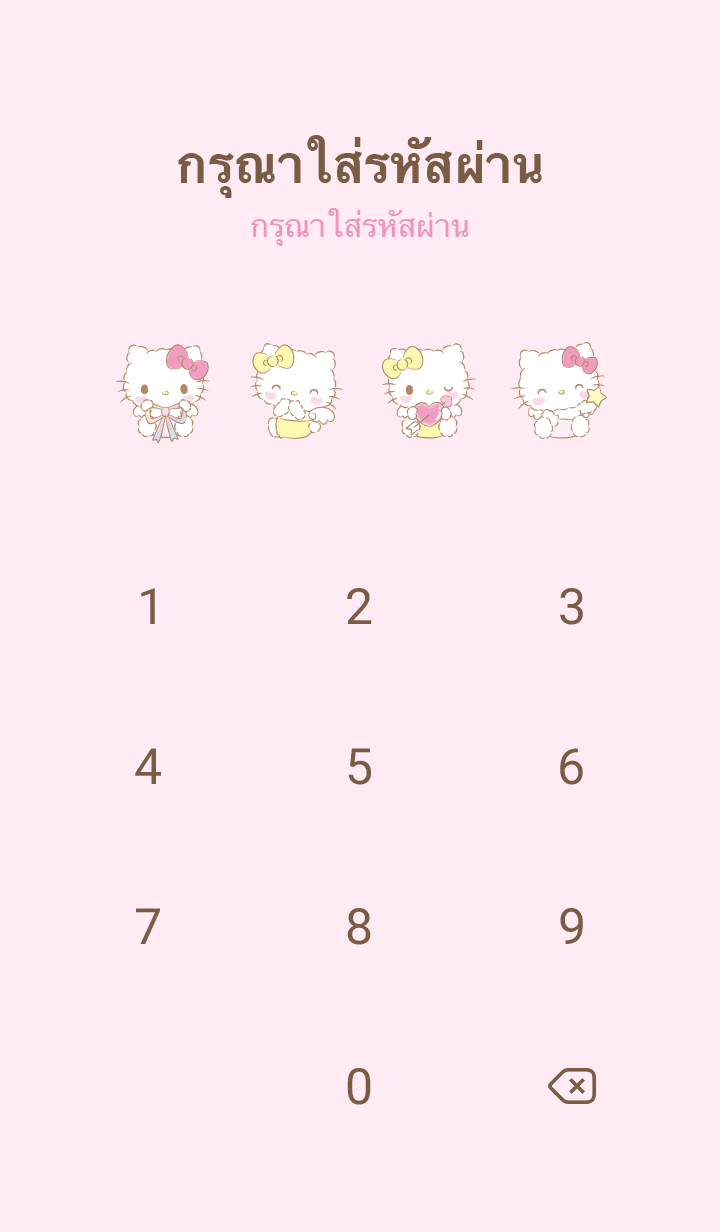Tap number 2 on the keypad
Viewport: 720px width, 1232px height.
[359, 608]
